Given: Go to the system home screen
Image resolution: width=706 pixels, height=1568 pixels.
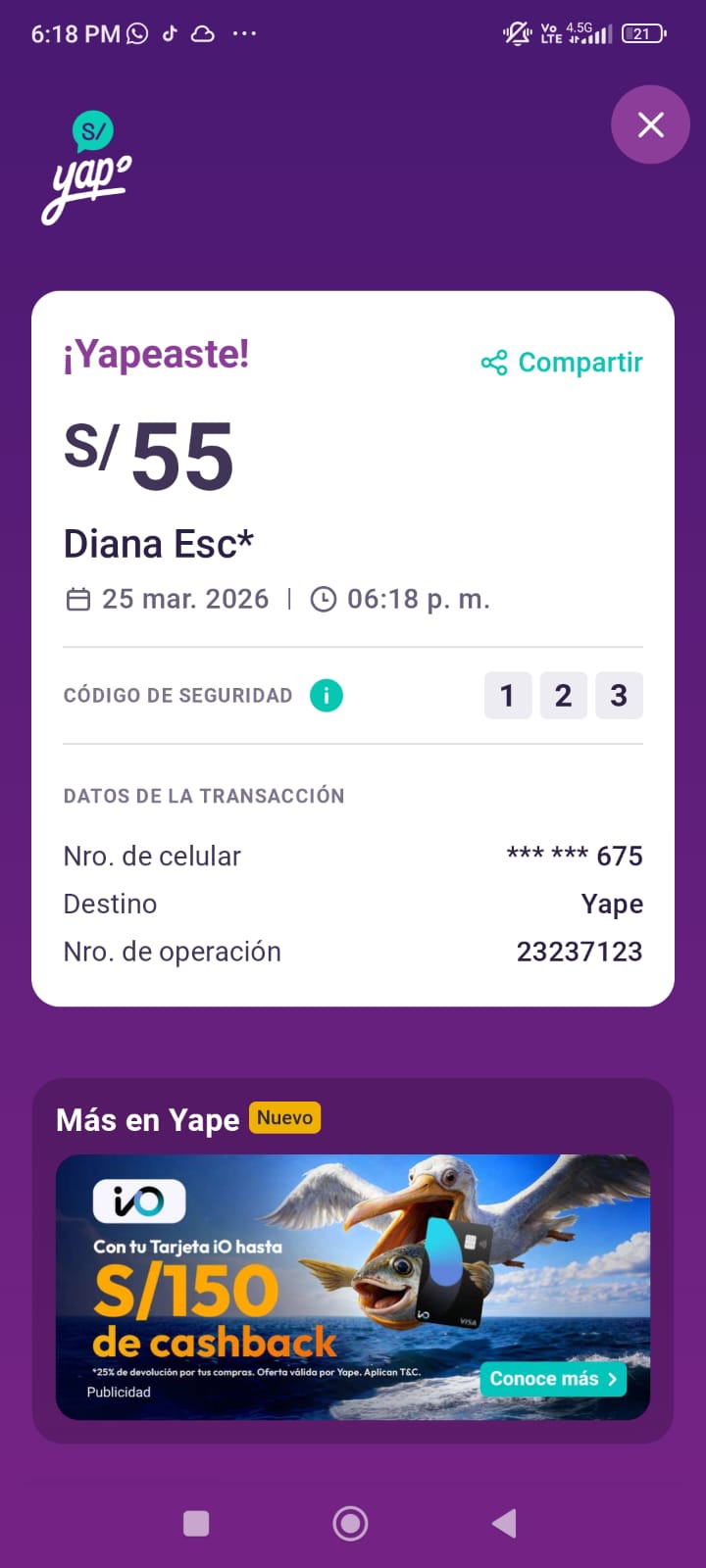Looking at the screenshot, I should [351, 1523].
